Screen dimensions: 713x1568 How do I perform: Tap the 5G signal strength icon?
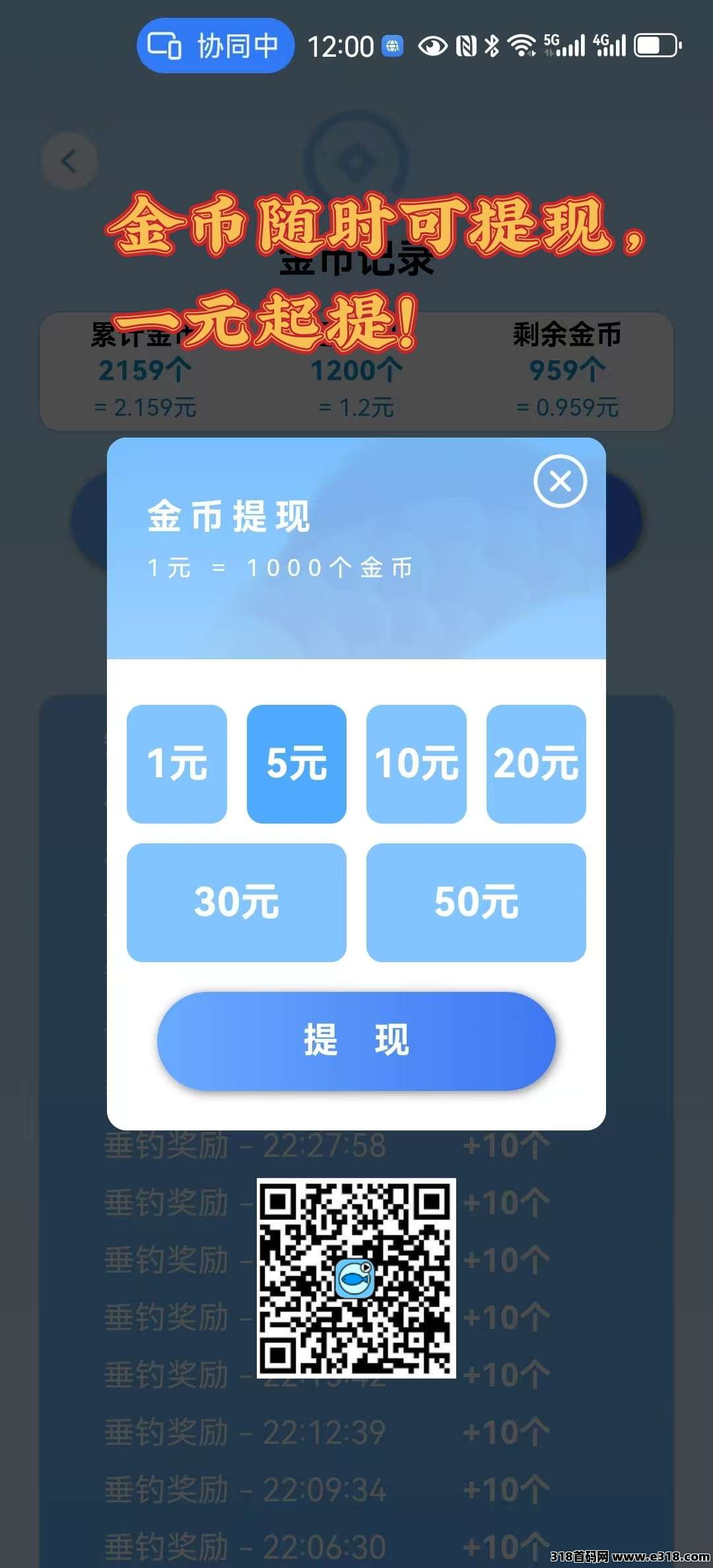[566, 46]
